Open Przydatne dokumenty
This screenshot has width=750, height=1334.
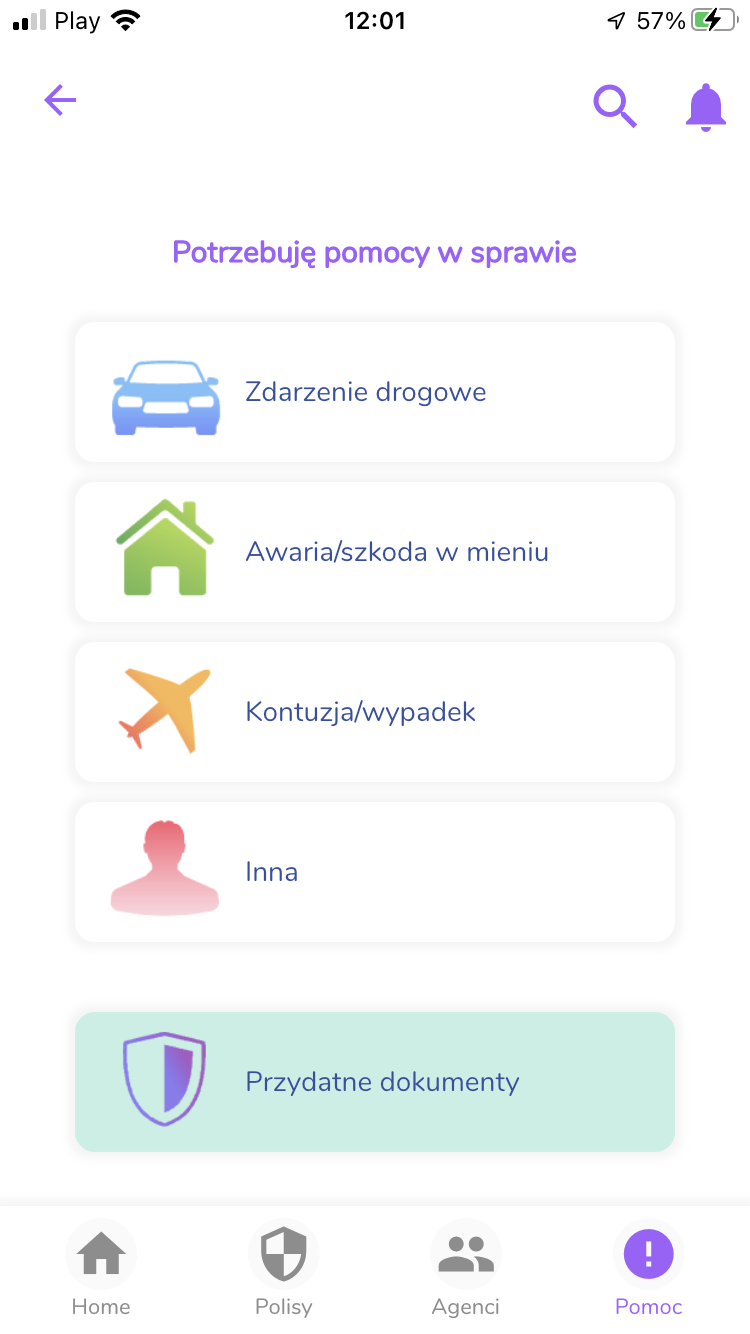(375, 1082)
